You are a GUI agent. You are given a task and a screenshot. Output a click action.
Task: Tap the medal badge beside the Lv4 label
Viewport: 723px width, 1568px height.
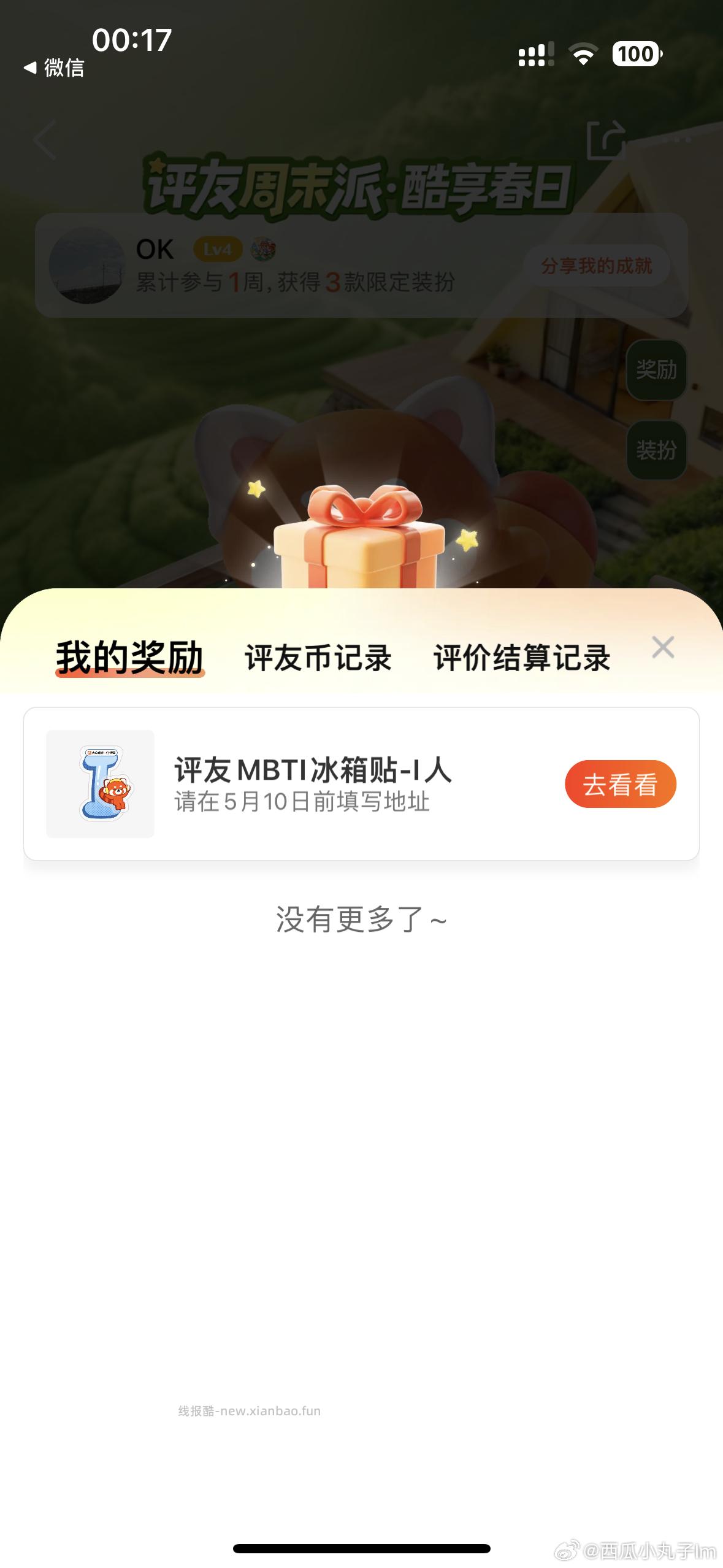(262, 250)
